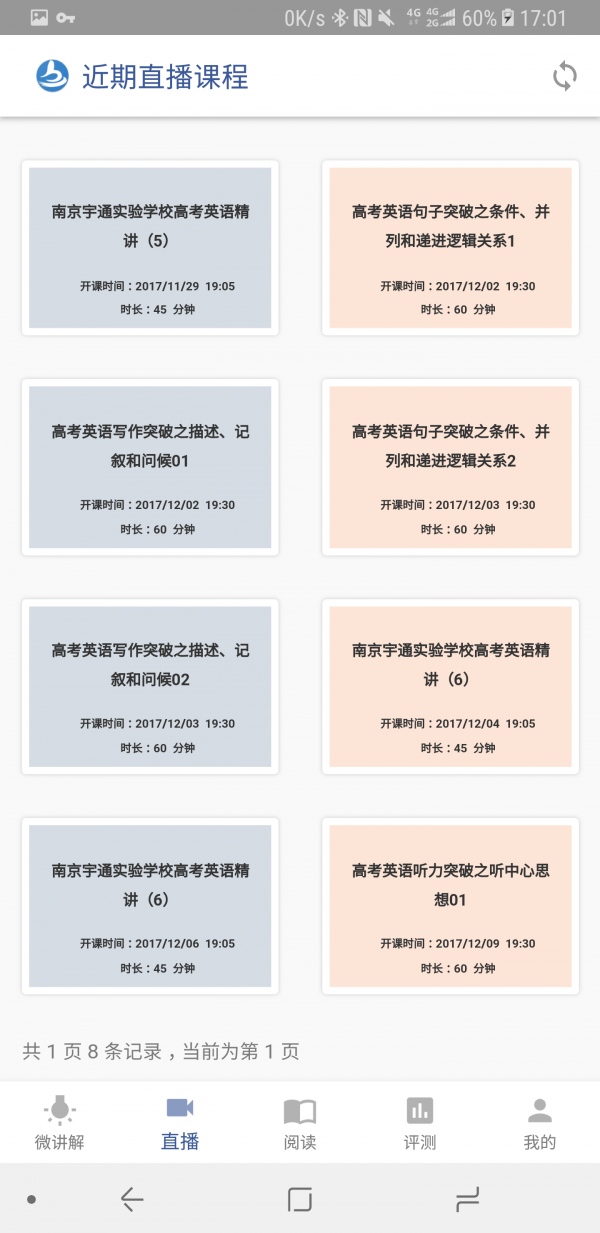The width and height of the screenshot is (600, 1233).
Task: Open 高考英语写作突破之描述、记叙和问候02 card
Action: point(150,686)
